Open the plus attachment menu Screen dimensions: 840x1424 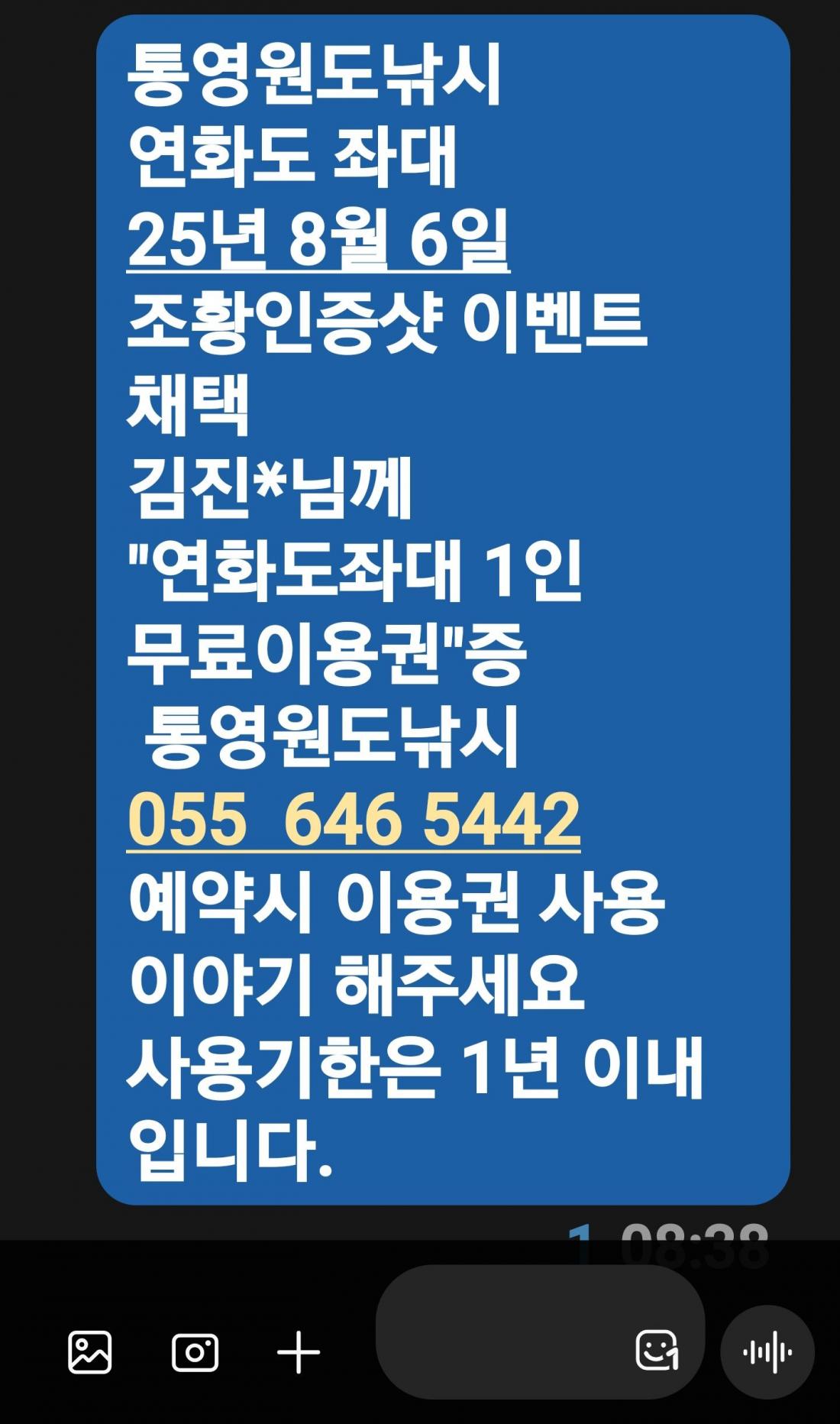(x=298, y=1352)
